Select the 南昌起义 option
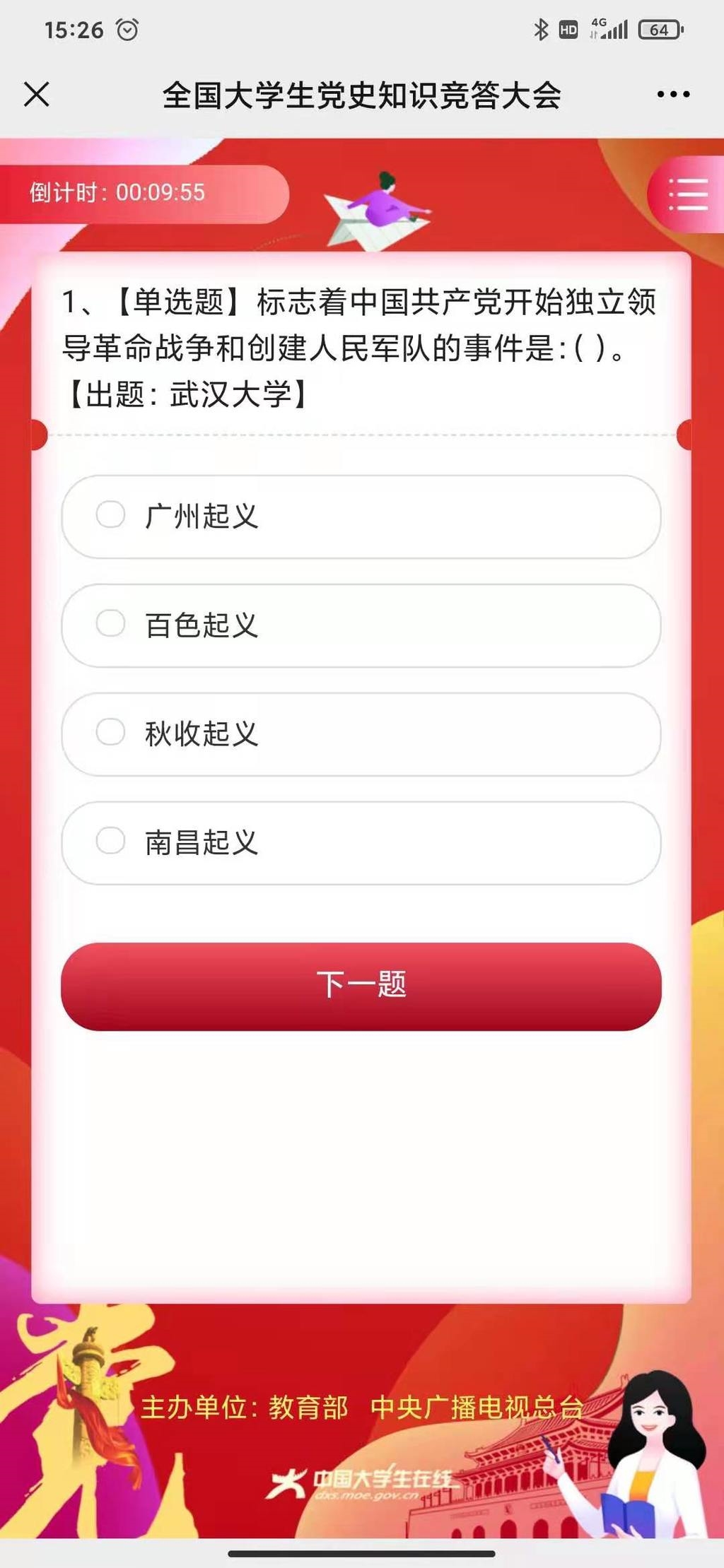The height and width of the screenshot is (1568, 724). (361, 842)
